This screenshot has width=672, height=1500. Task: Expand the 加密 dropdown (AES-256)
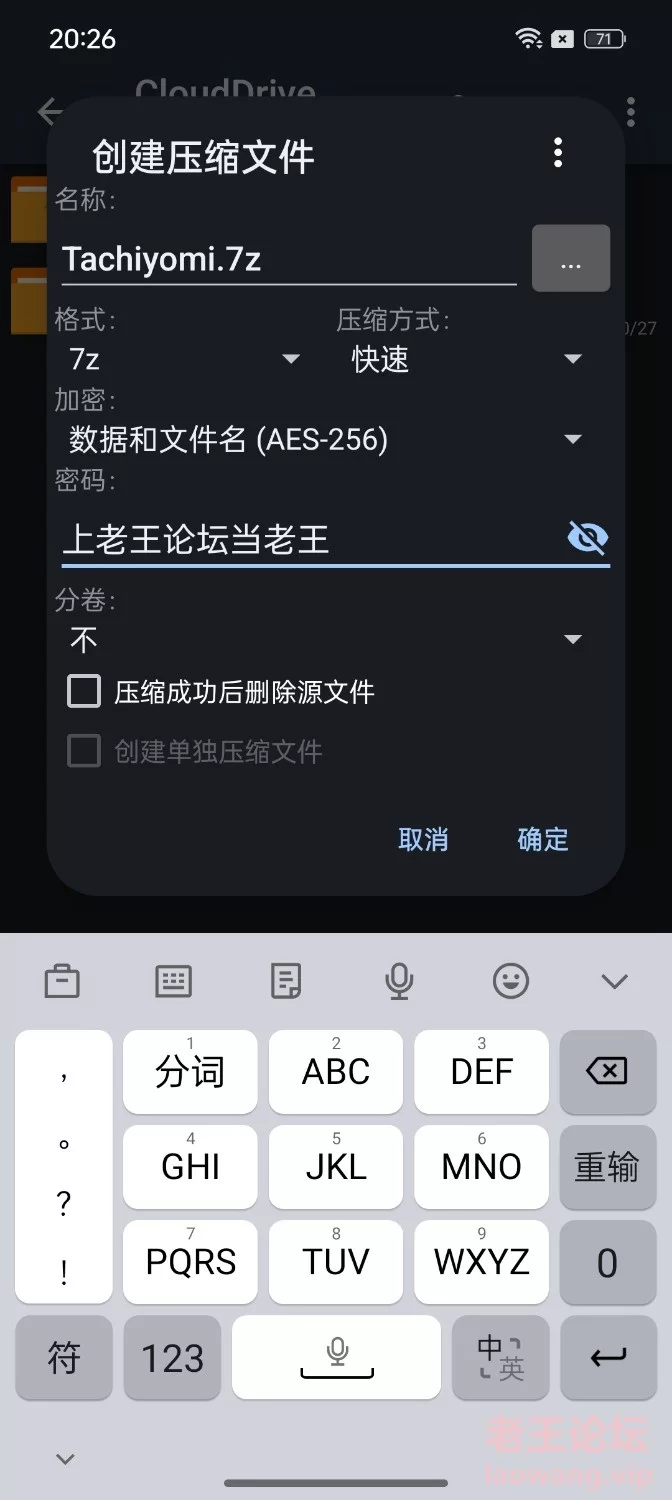coord(326,439)
